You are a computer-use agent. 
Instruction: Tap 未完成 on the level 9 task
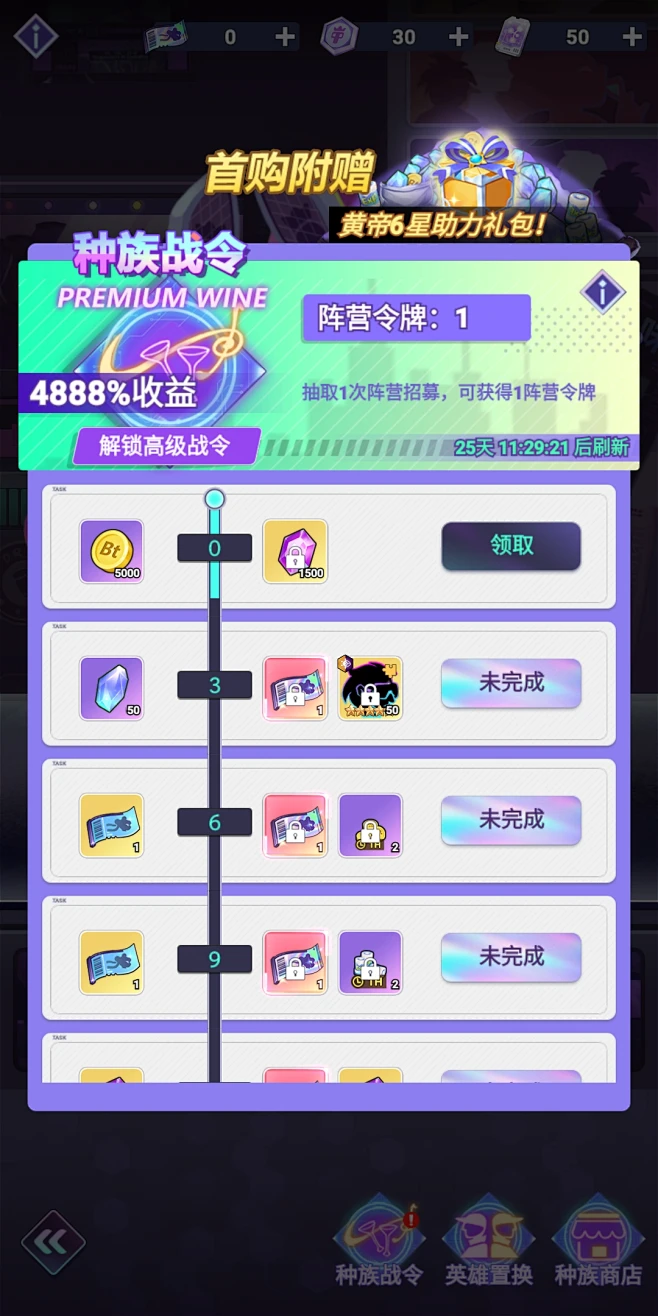(511, 957)
